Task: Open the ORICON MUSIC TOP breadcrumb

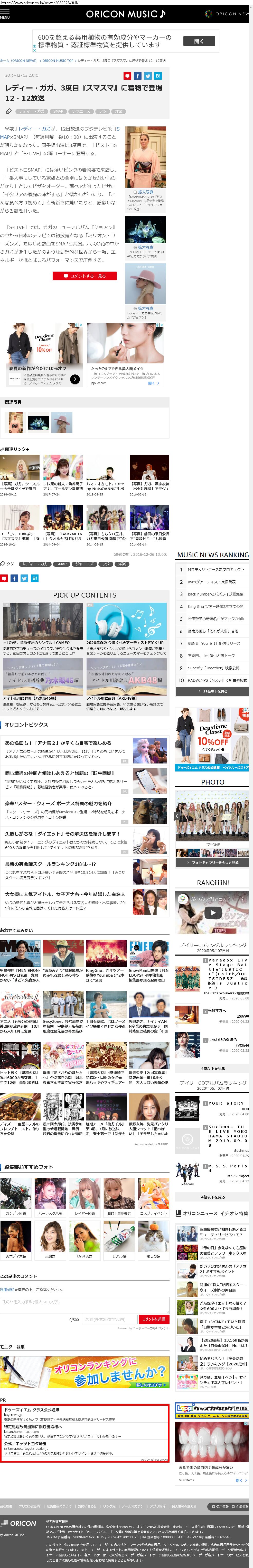Action: click(57, 61)
